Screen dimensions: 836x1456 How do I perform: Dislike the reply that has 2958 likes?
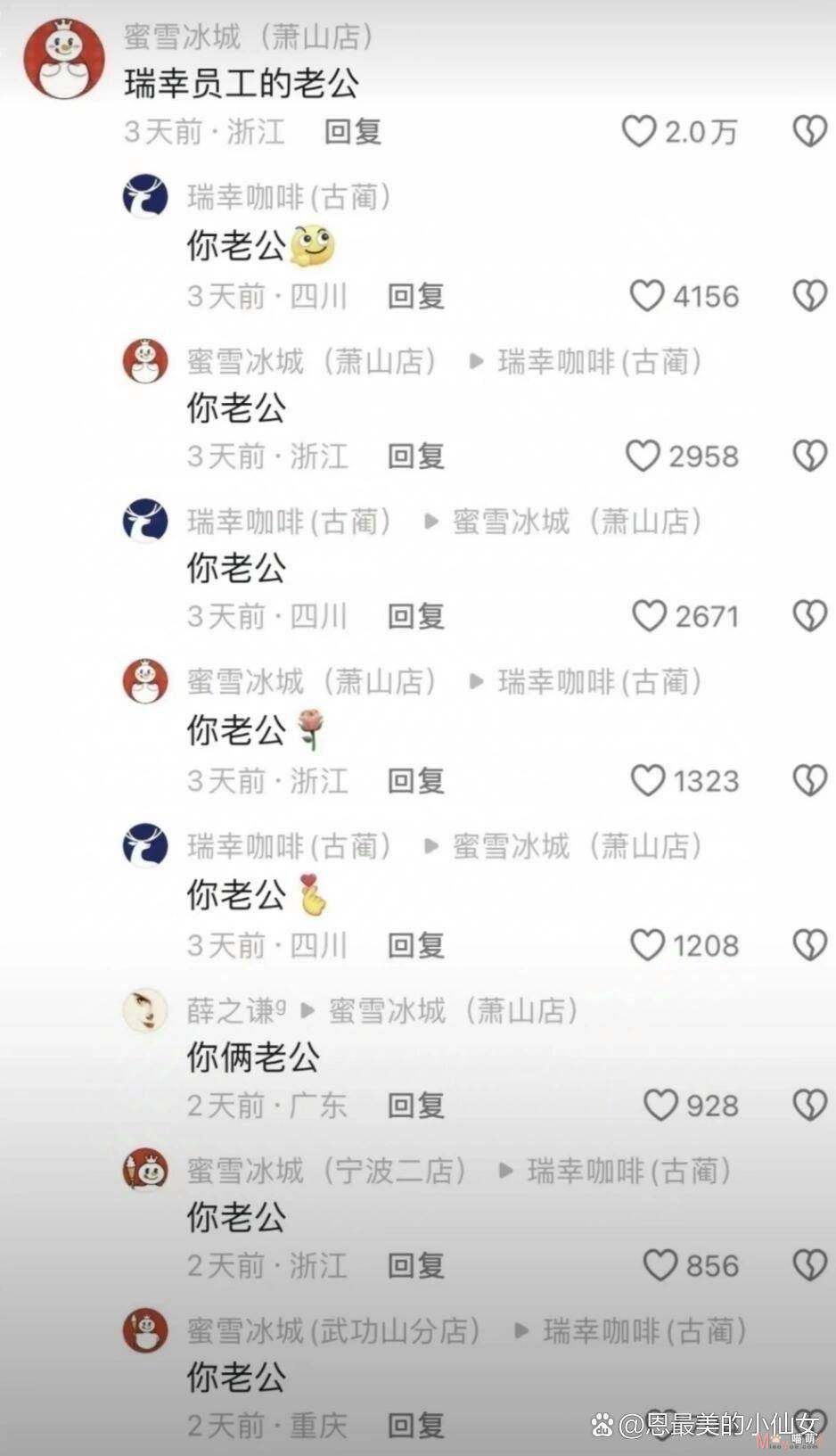[x=809, y=457]
